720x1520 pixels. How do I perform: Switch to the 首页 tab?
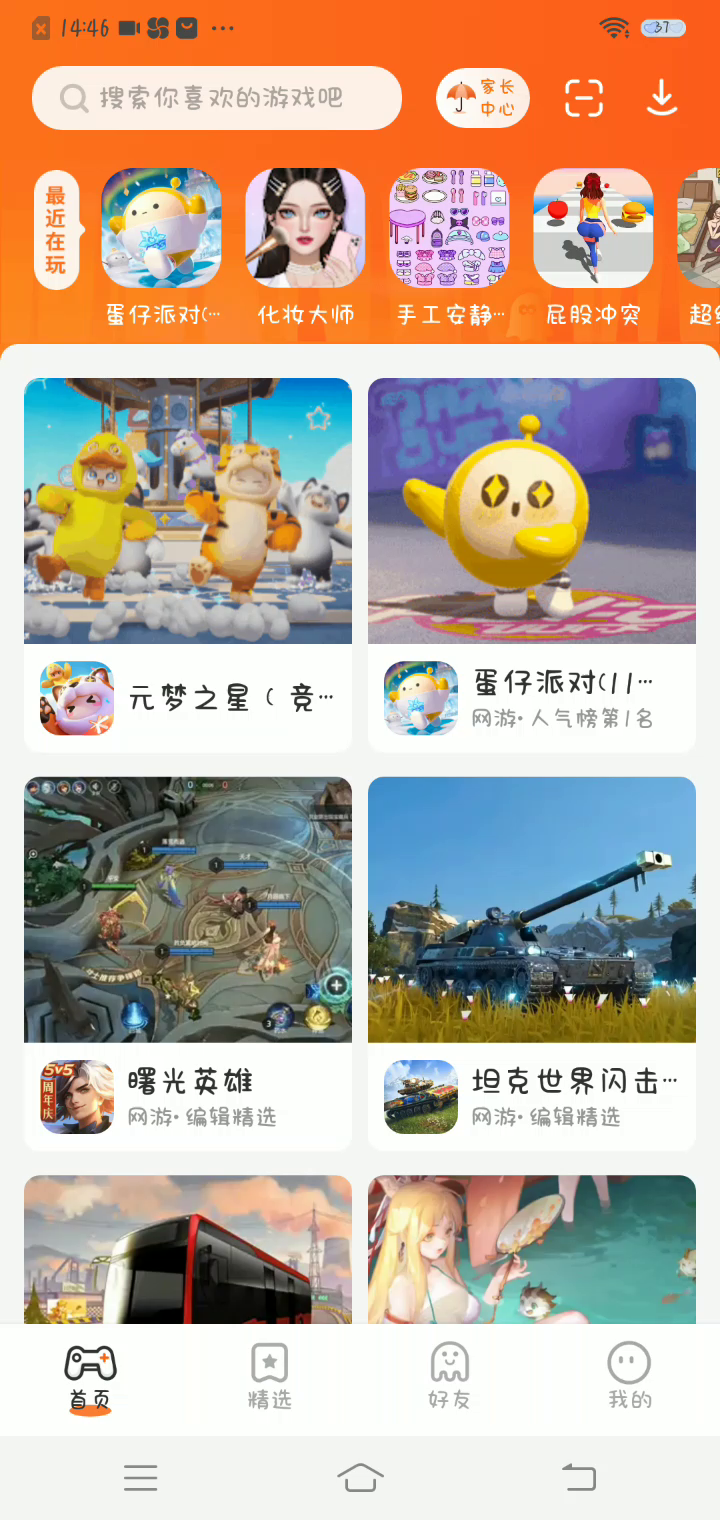90,1377
